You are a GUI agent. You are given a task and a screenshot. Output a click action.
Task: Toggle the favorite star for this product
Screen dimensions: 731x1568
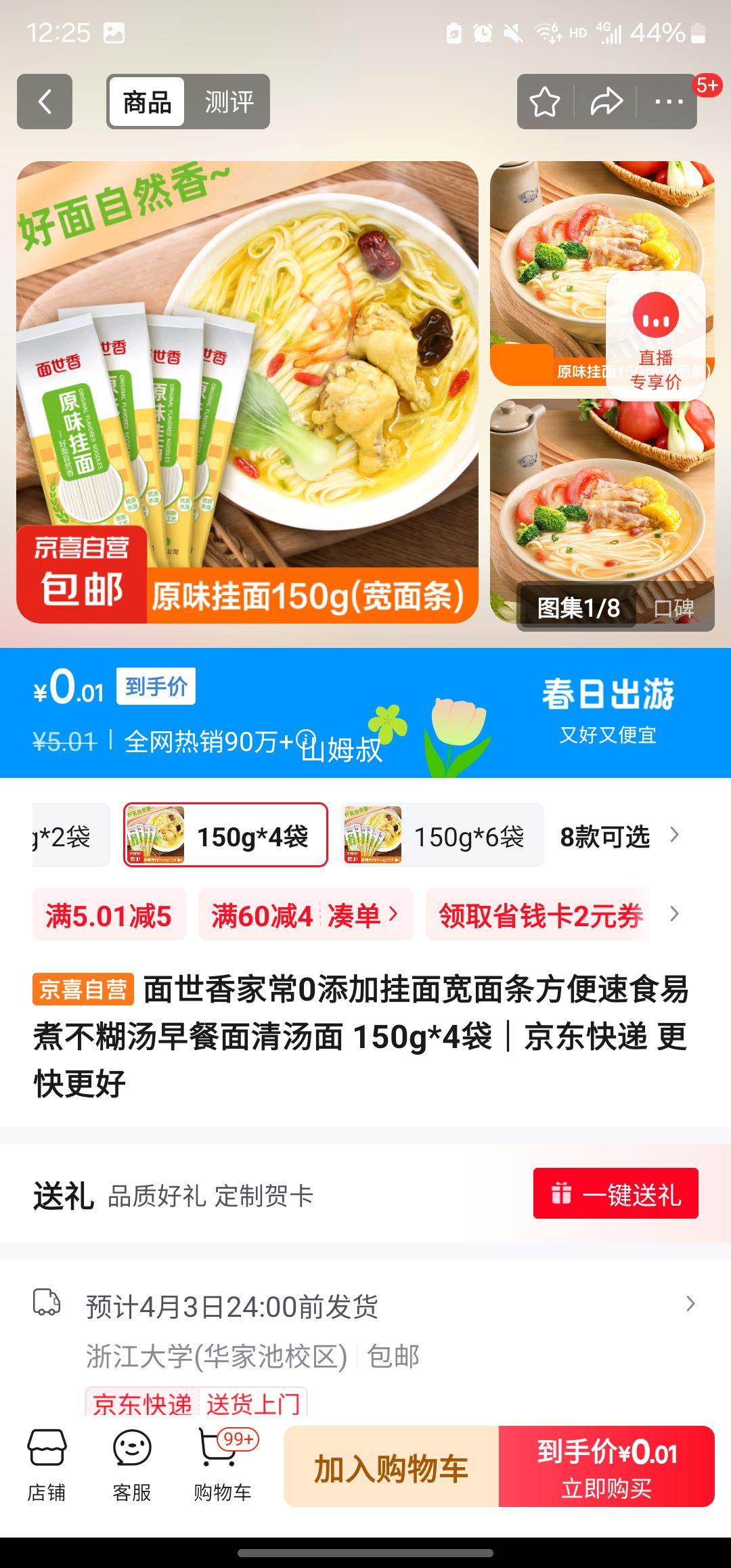click(x=546, y=102)
